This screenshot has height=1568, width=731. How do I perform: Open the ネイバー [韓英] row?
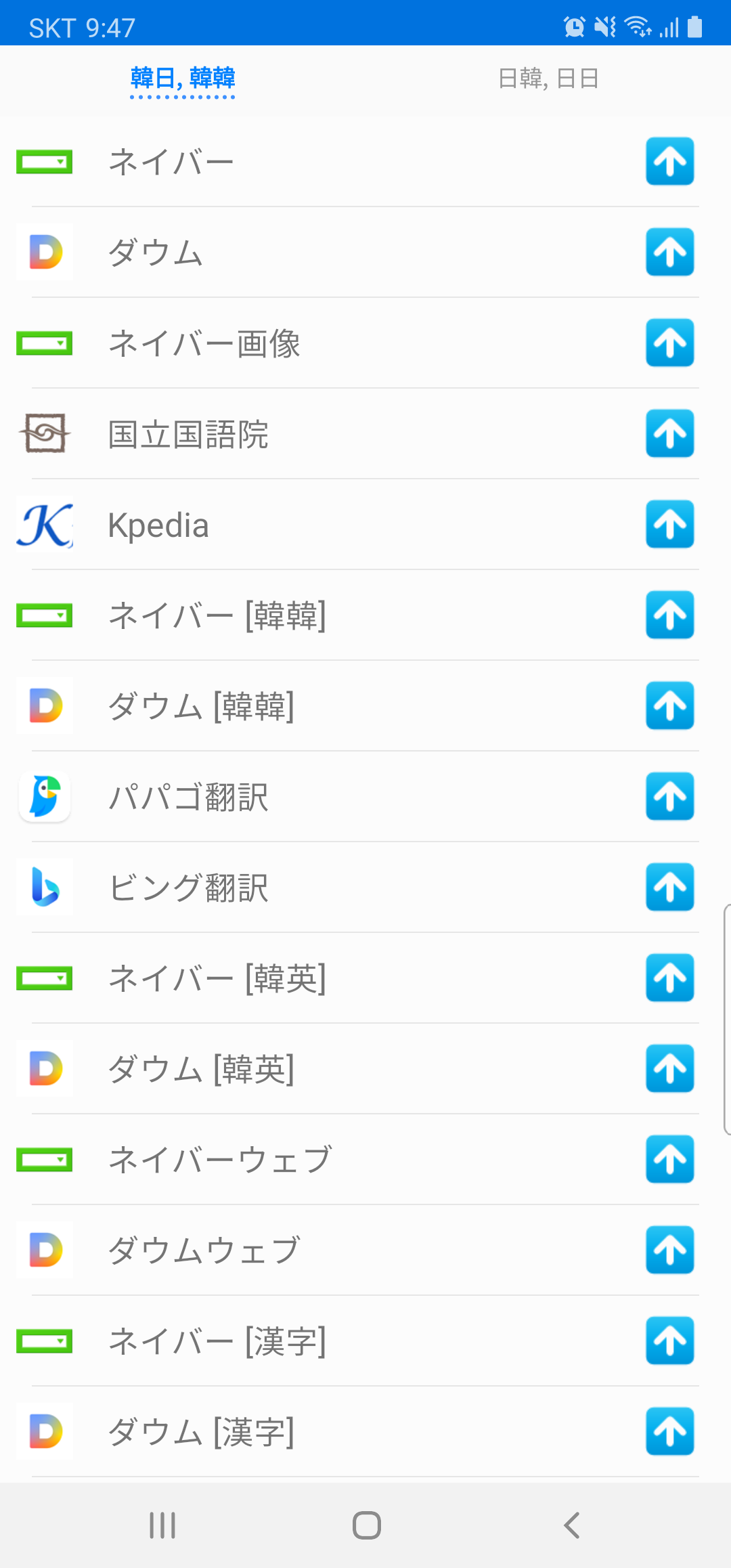pos(365,978)
